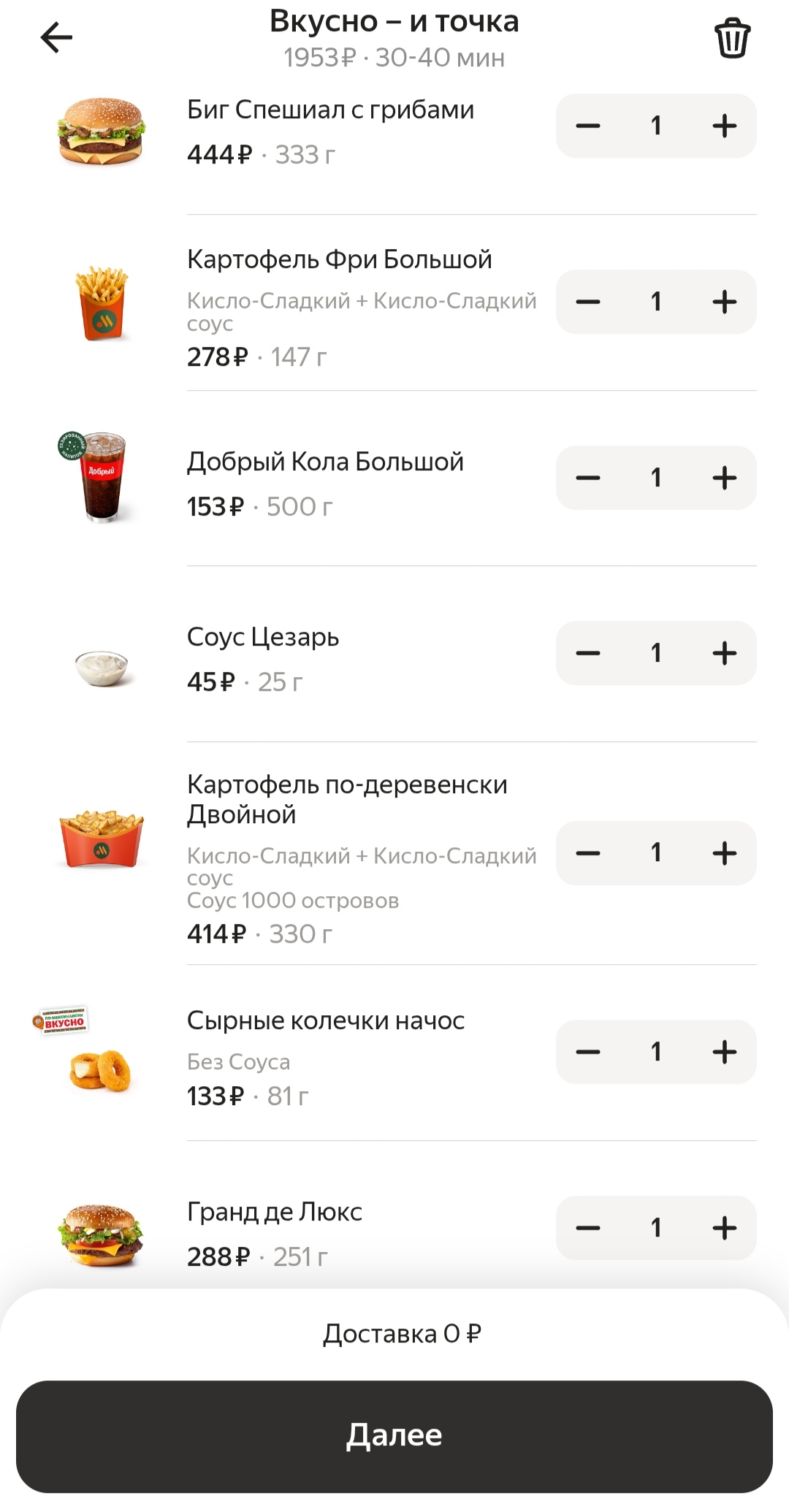Add one more Сырные колечки начос
789x1512 pixels.
[x=724, y=1052]
